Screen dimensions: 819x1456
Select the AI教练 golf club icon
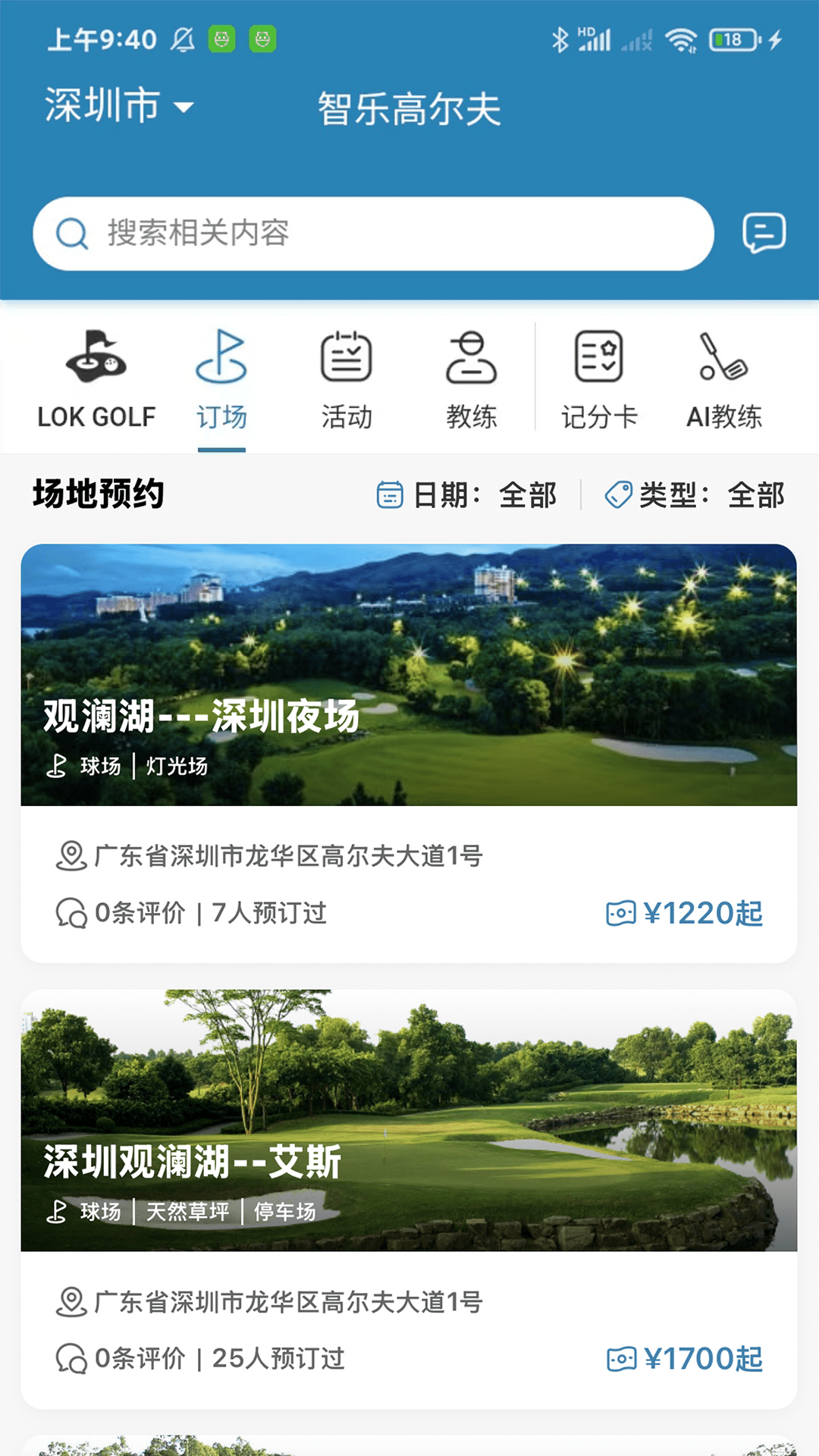point(722,356)
